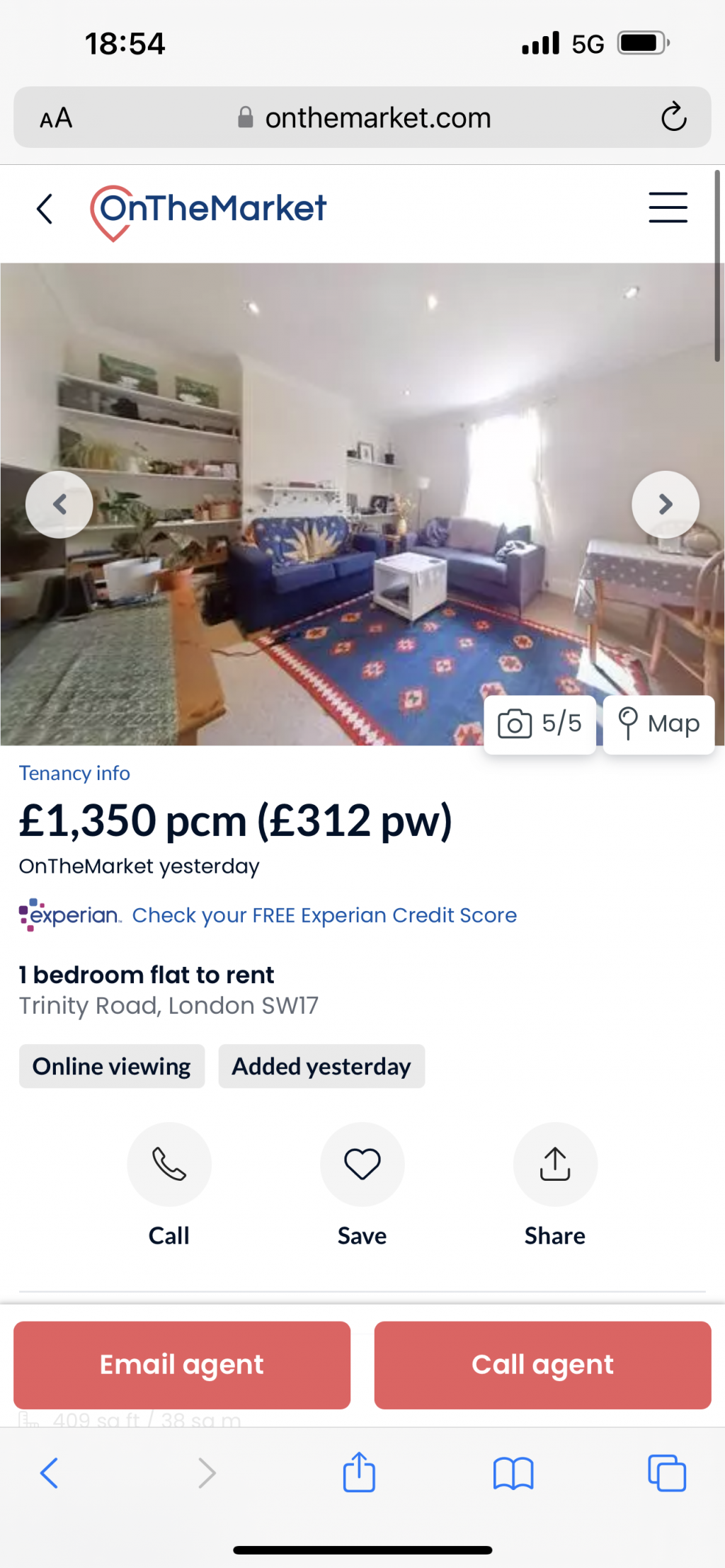725x1568 pixels.
Task: Share this property listing
Action: coord(555,1164)
